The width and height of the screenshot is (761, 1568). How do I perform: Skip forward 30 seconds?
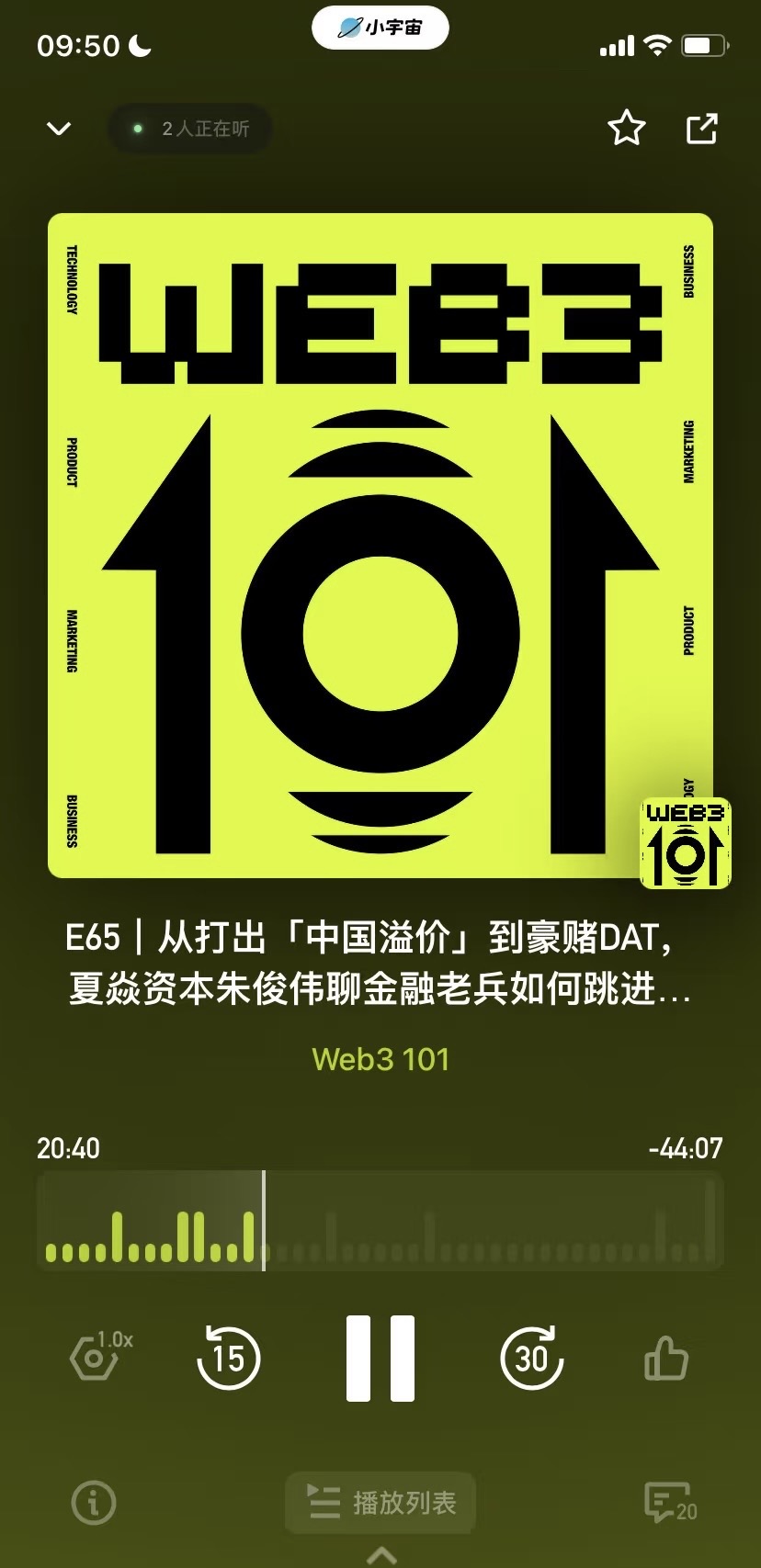click(532, 1357)
